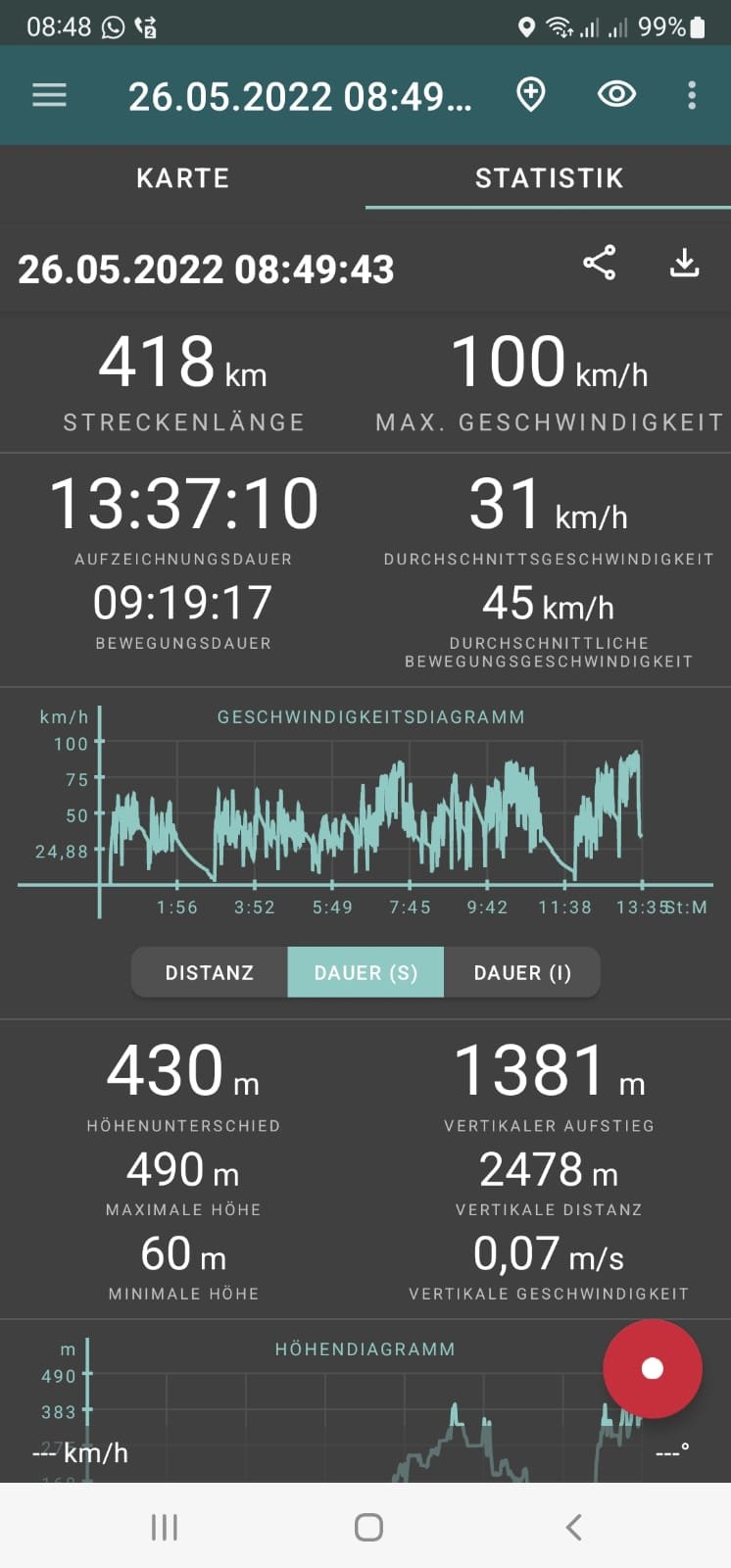Add a waypoint with the pin icon

click(x=531, y=95)
